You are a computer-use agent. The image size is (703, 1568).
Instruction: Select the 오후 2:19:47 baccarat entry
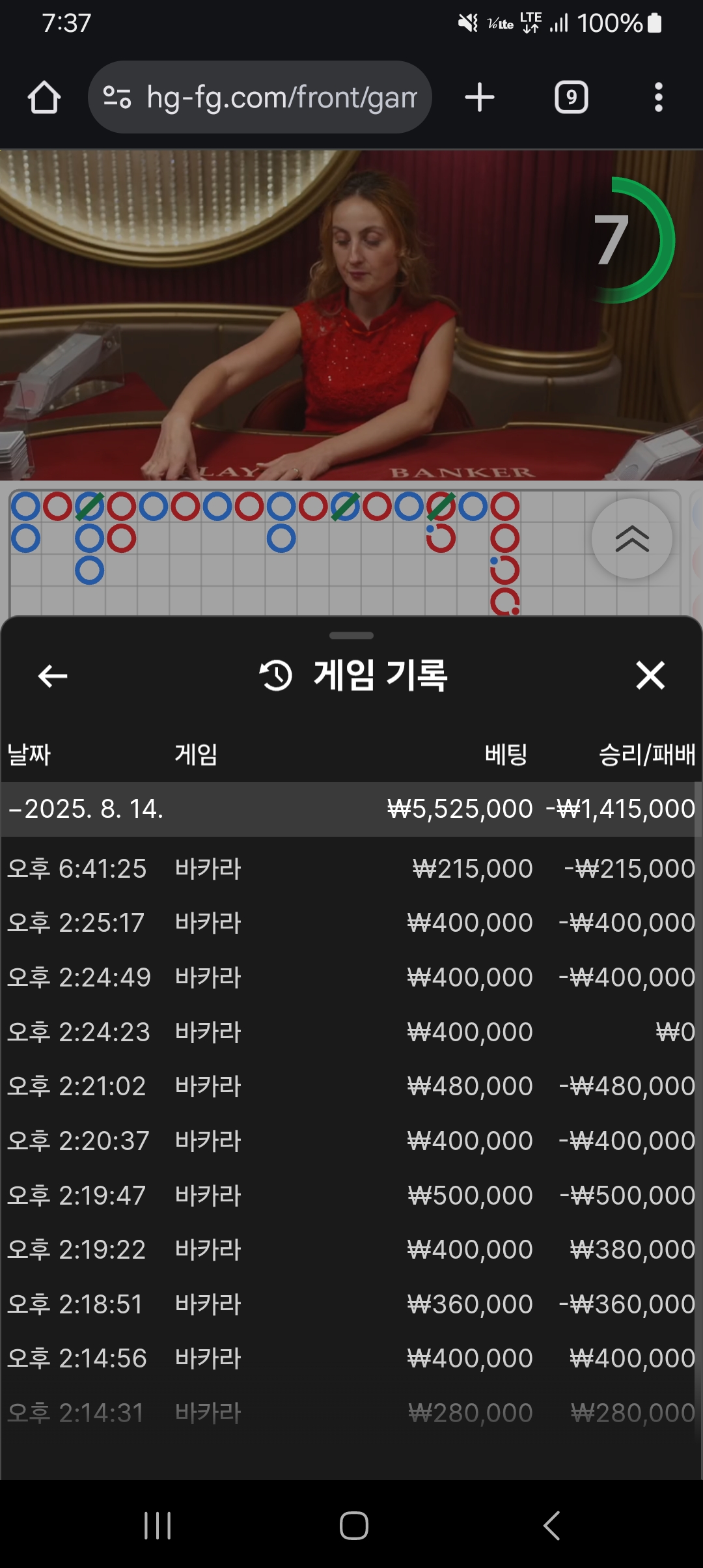tap(351, 1196)
